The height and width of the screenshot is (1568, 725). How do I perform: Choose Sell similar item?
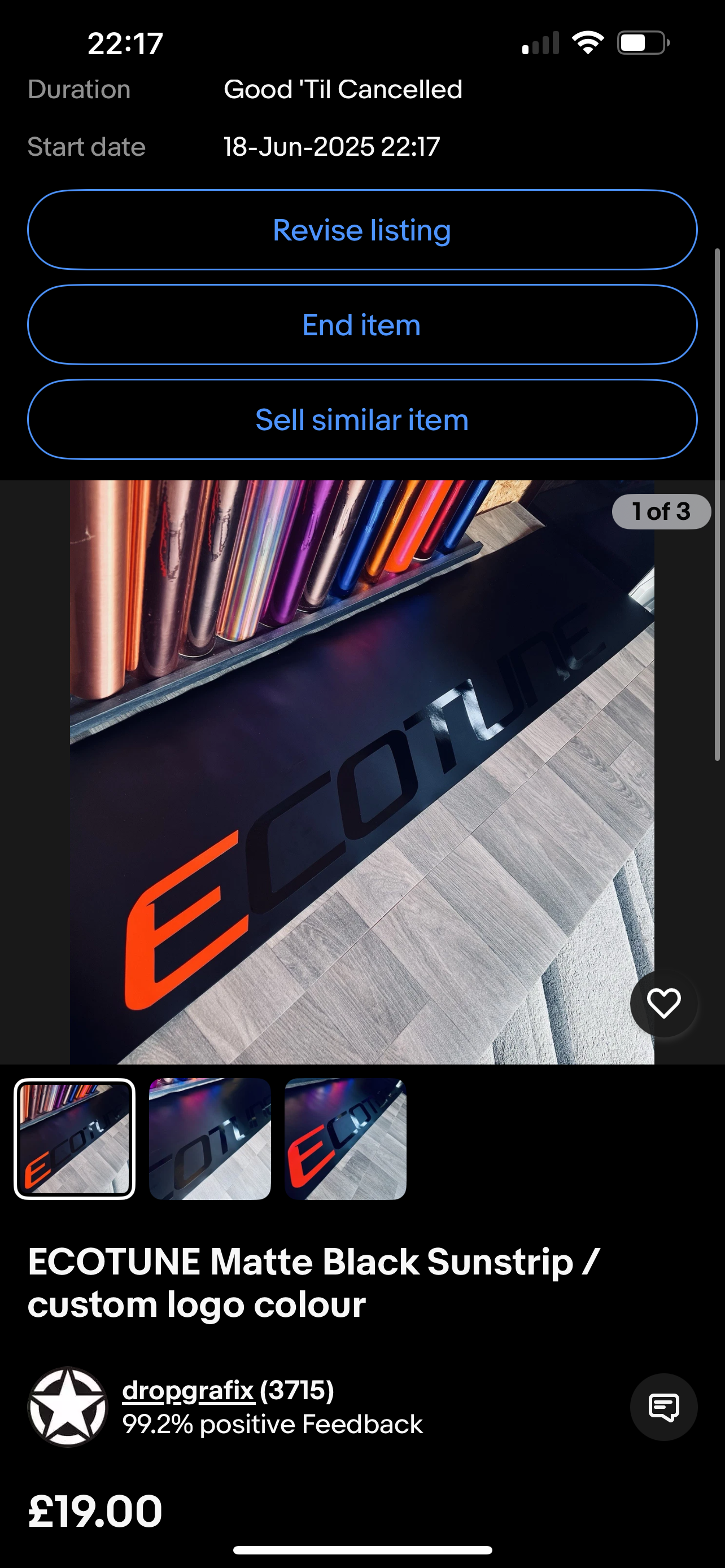click(362, 420)
